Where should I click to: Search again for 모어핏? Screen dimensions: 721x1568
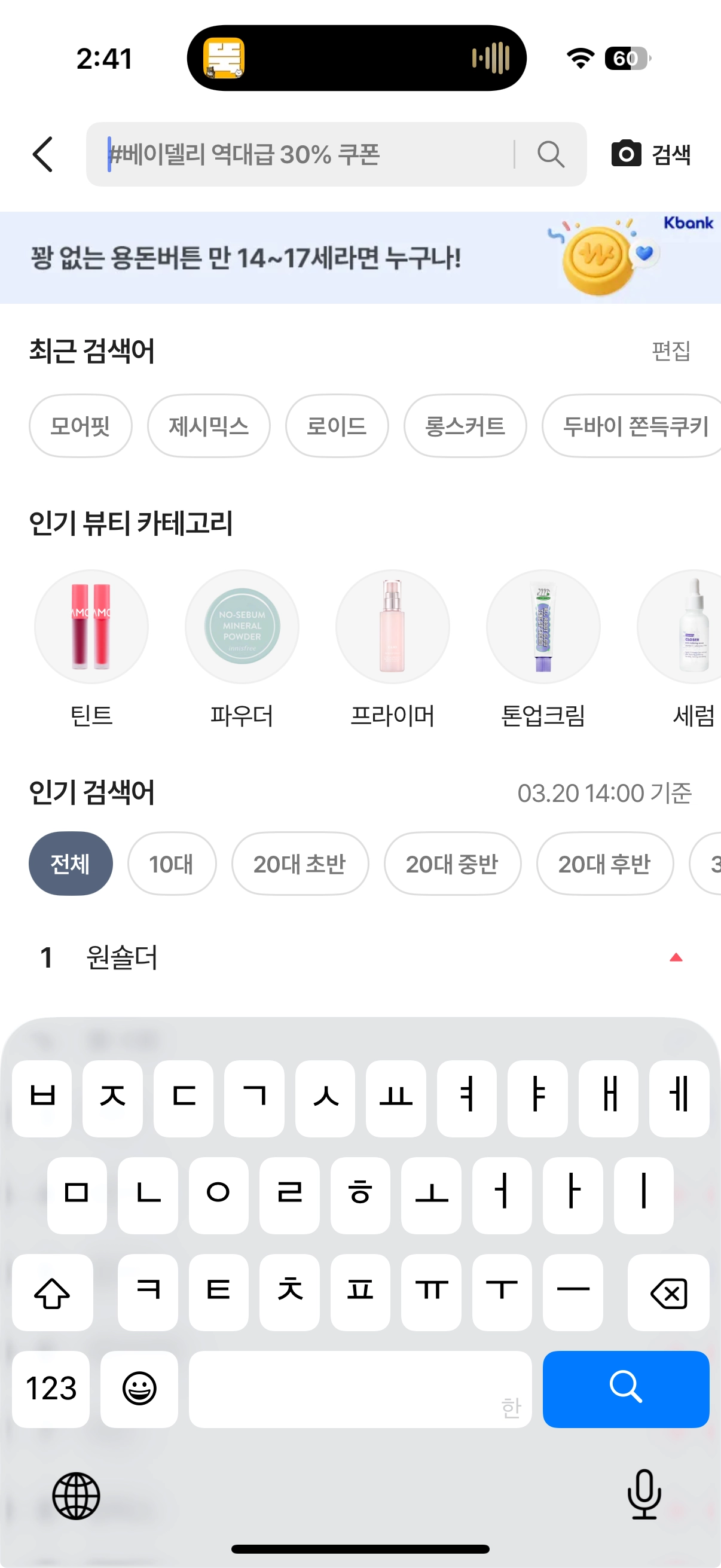[x=80, y=426]
